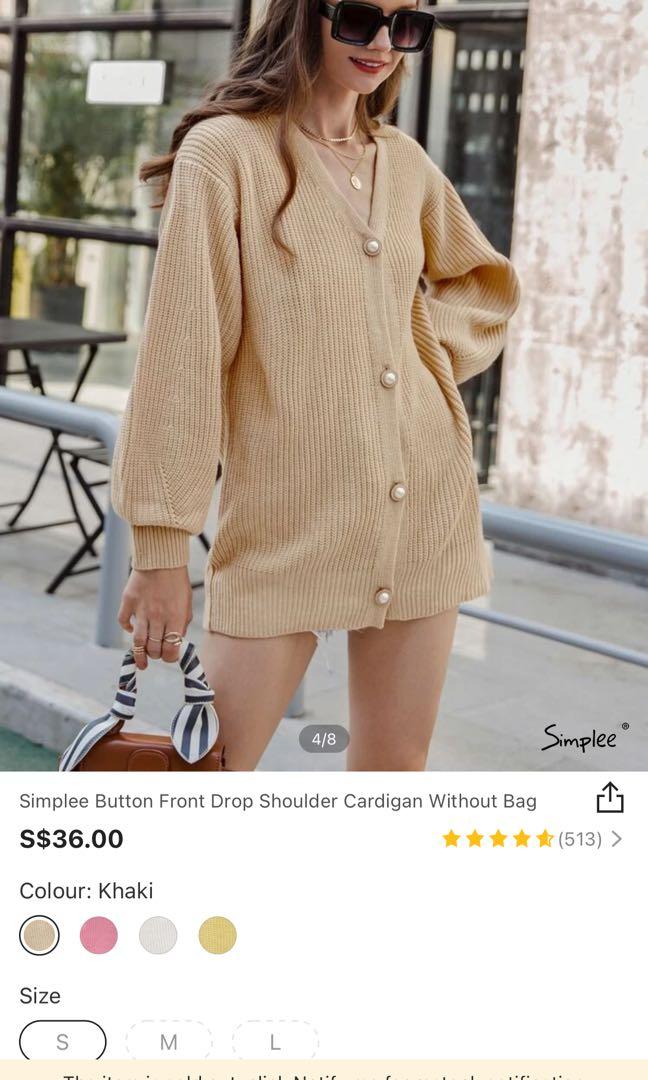
Task: Pick size L
Action: pyautogui.click(x=275, y=1042)
